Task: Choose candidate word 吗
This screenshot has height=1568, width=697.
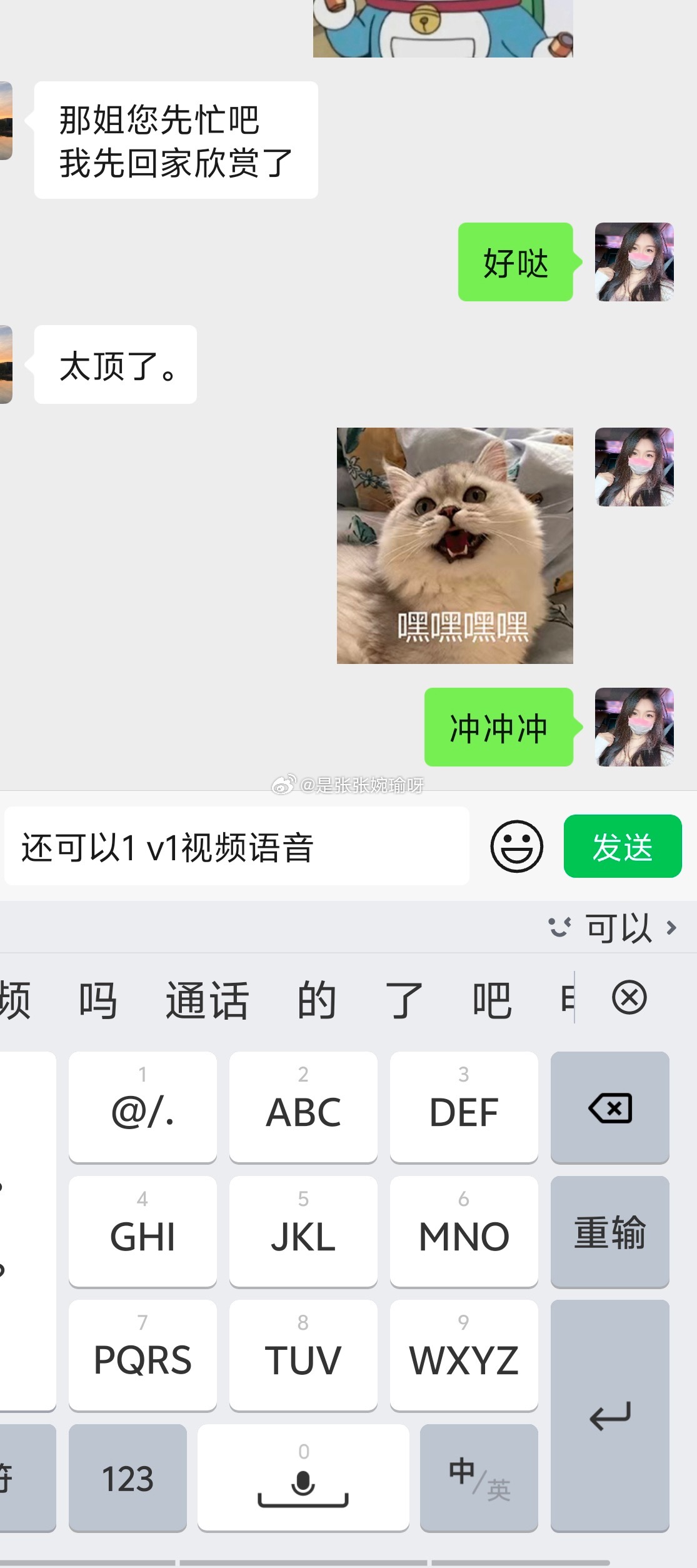Action: click(x=98, y=999)
